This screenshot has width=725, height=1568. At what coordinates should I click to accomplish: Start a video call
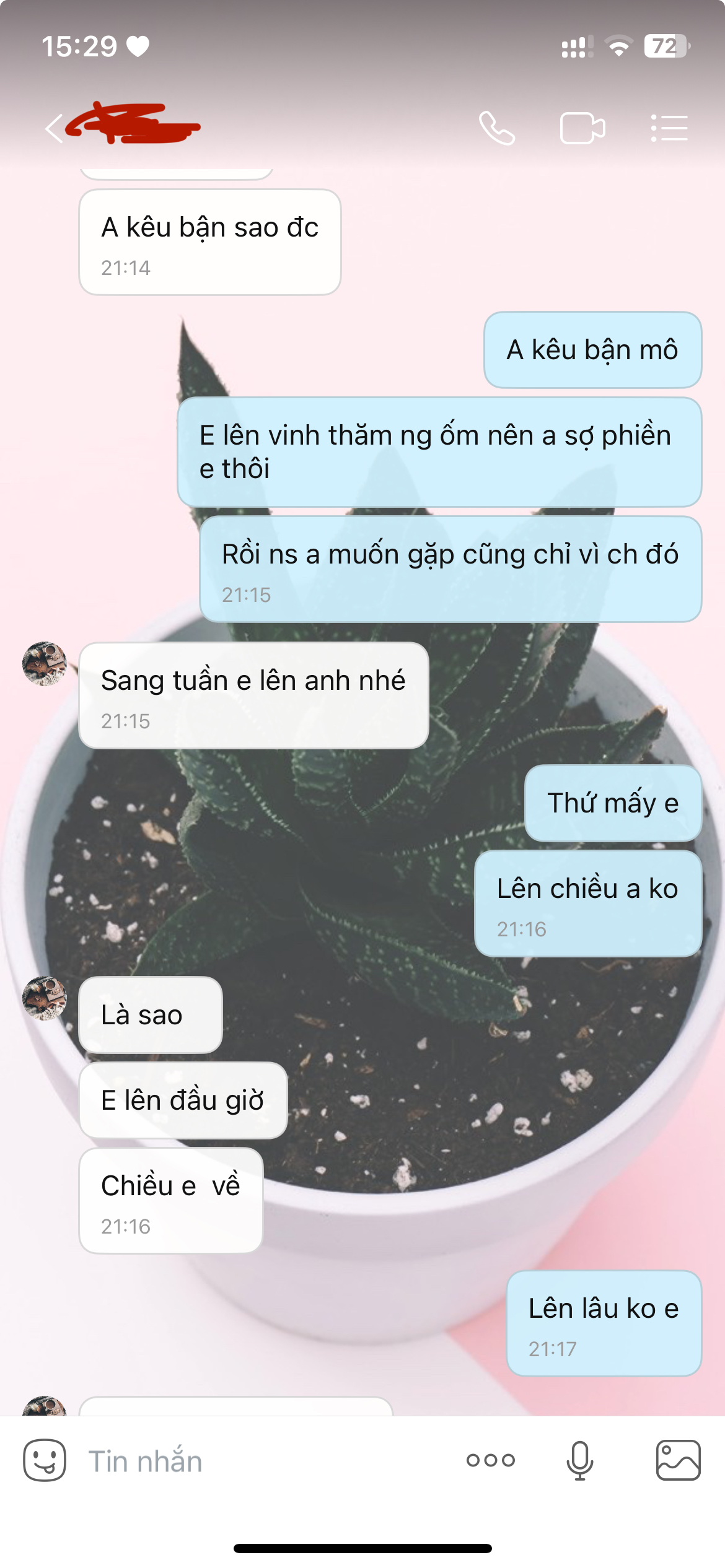tap(582, 128)
